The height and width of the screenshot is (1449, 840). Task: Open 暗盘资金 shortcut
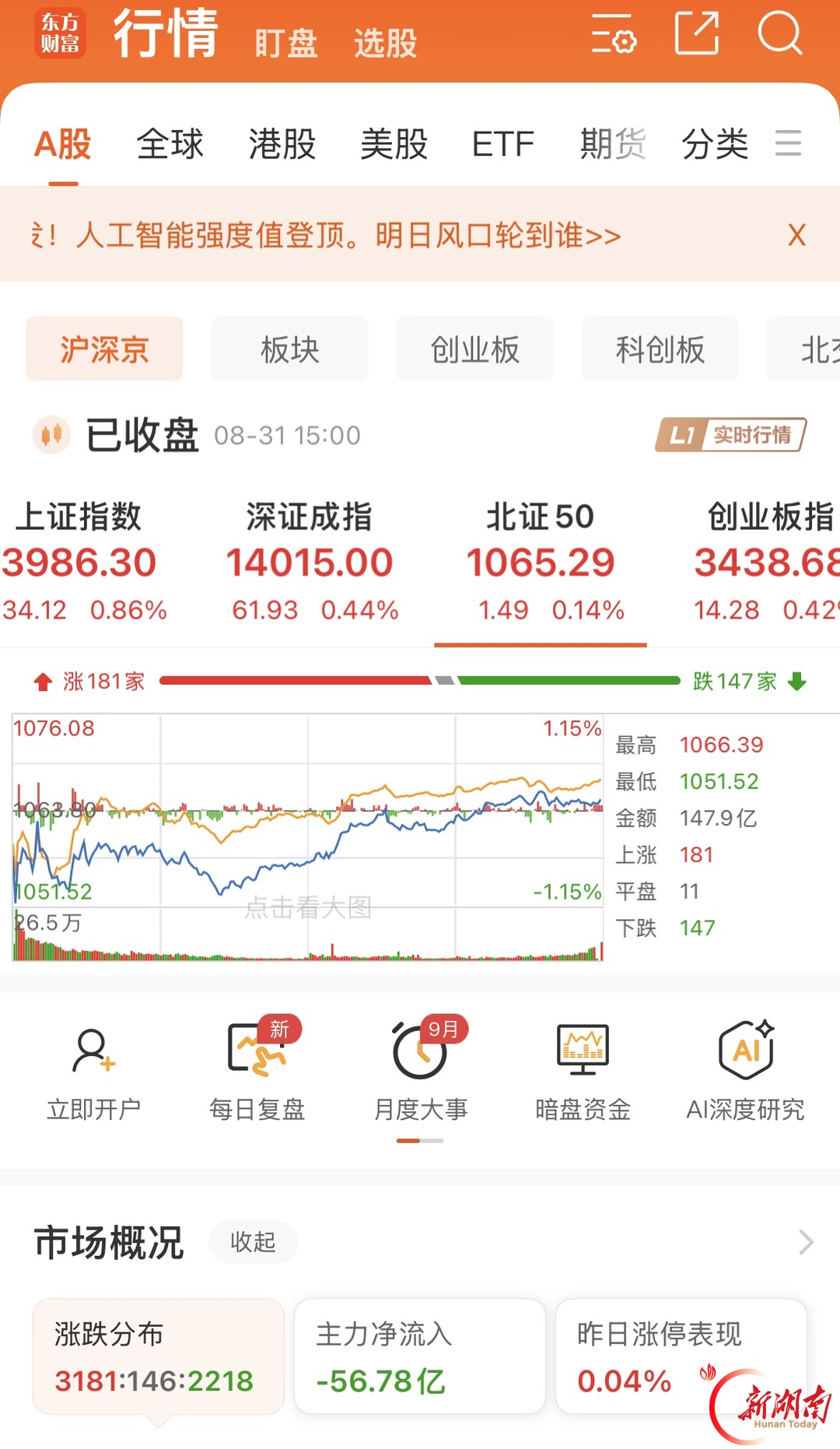pyautogui.click(x=583, y=1071)
